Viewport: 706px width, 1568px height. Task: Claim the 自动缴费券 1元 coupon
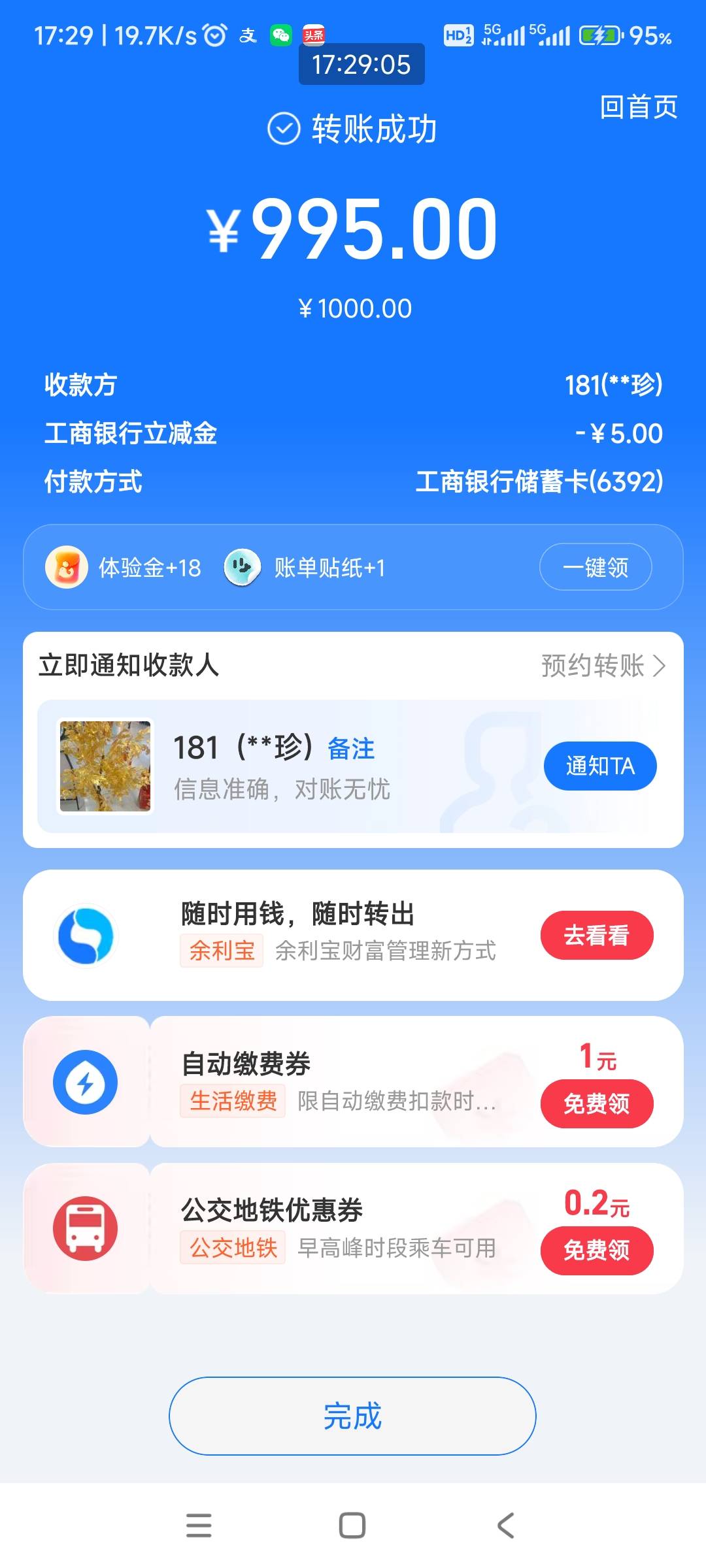[x=597, y=1103]
